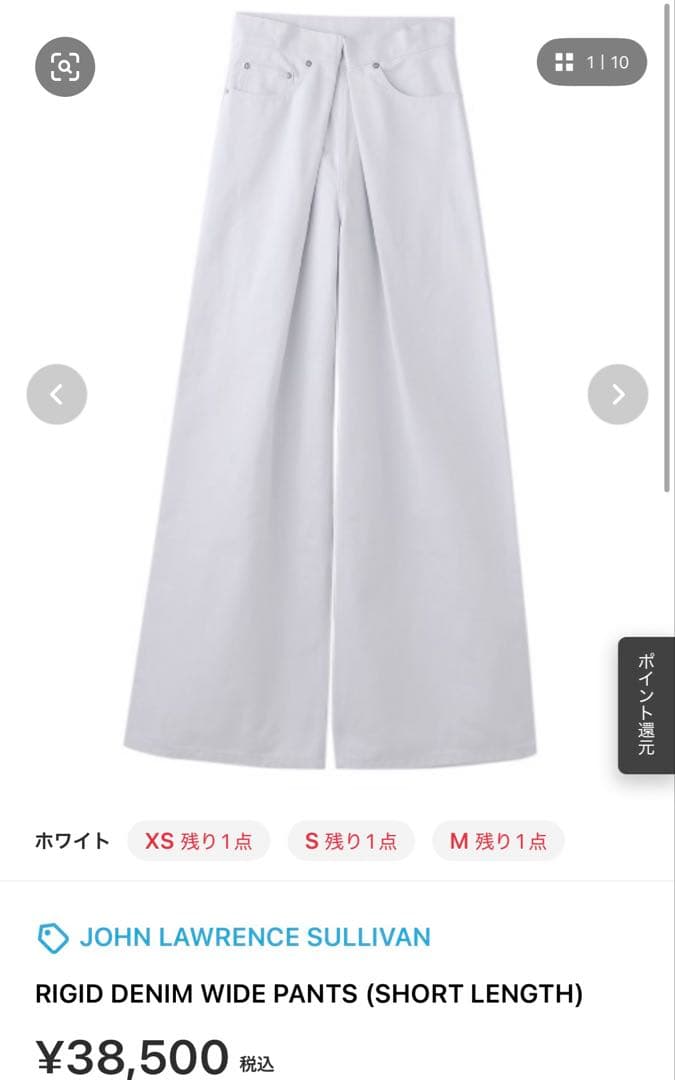Screen dimensions: 675x1080
Task: Pick the M size chip
Action: pyautogui.click(x=497, y=841)
